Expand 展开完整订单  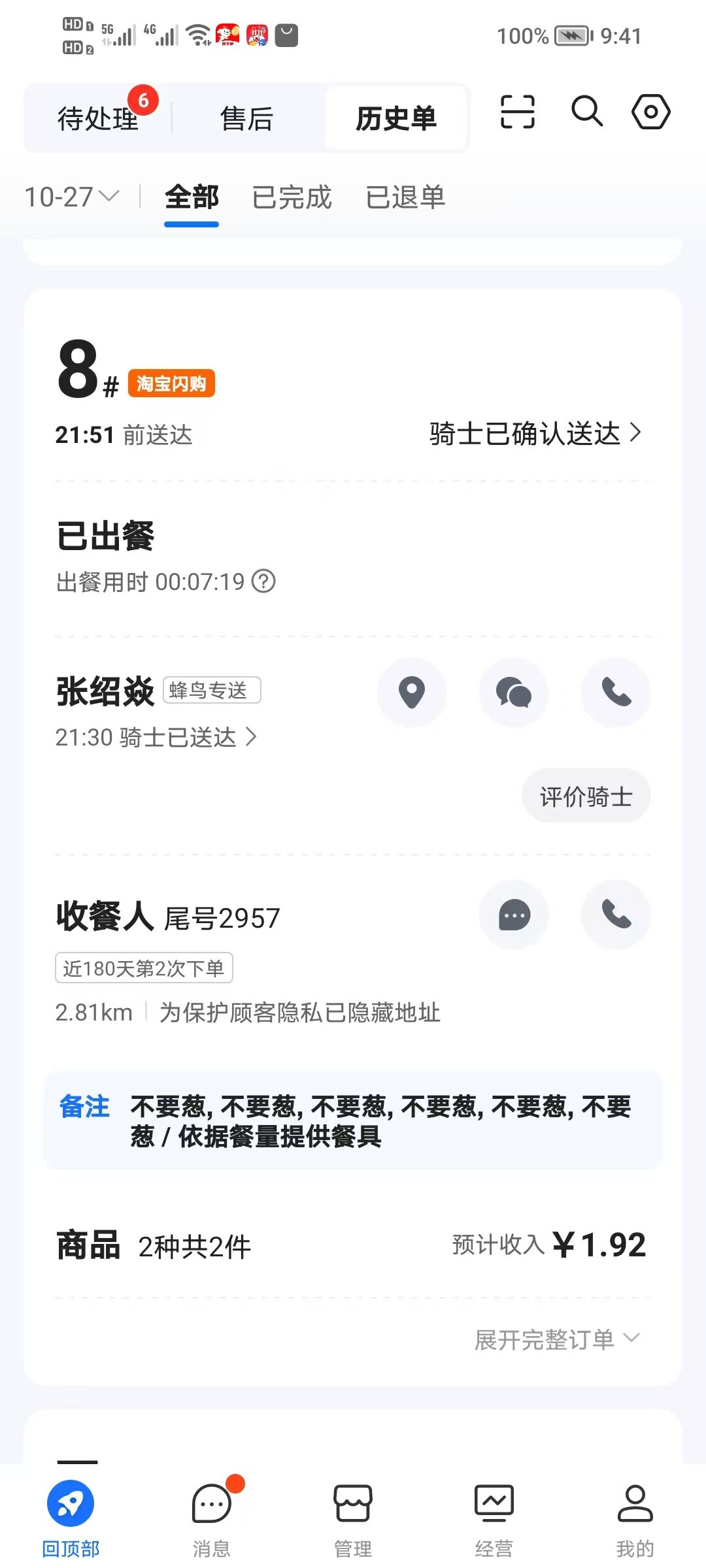tap(556, 1339)
